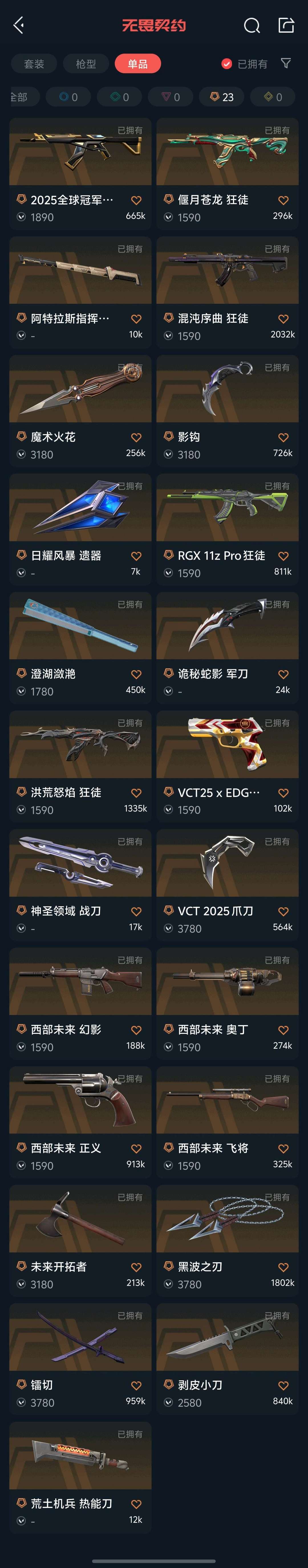Open the search icon in the header
Viewport: 308px width, 1568px height.
pos(252,25)
